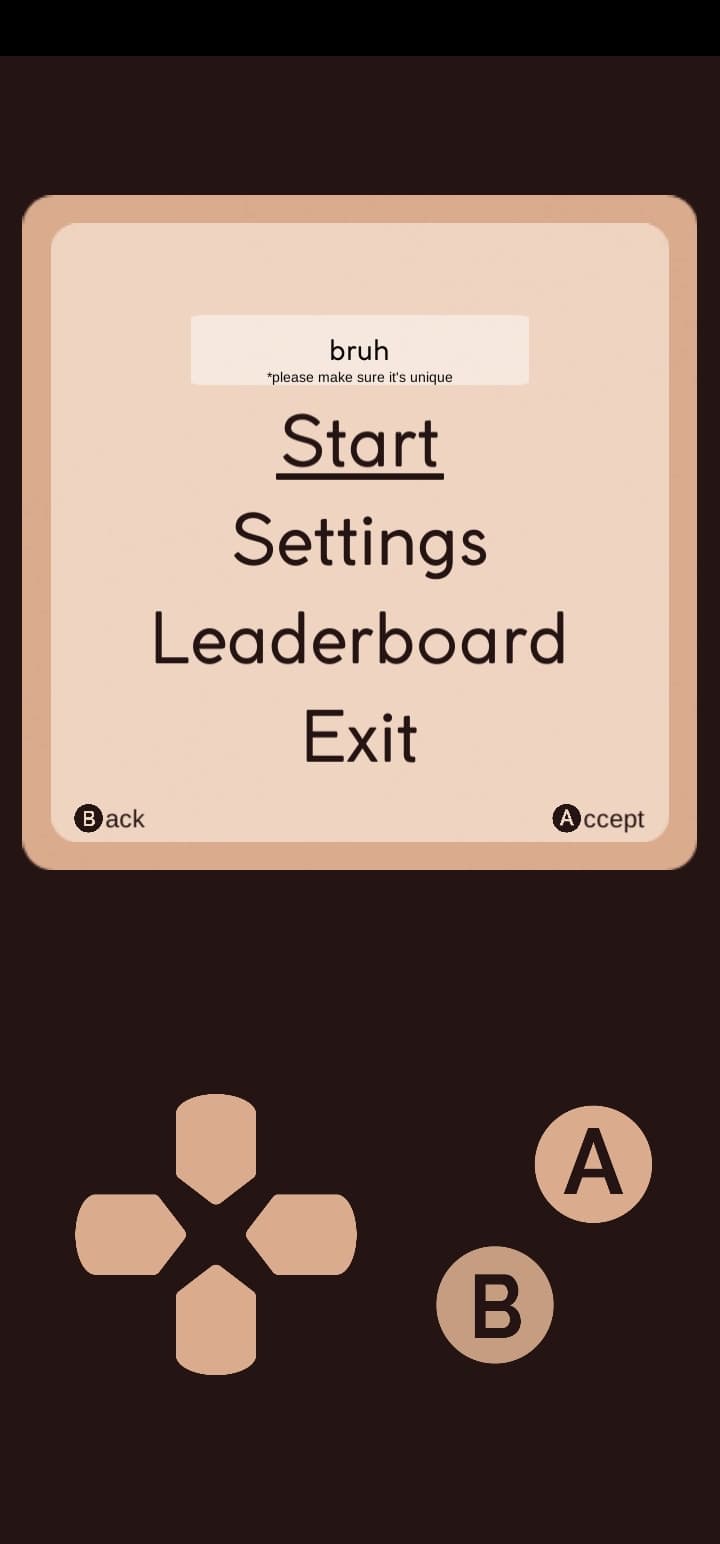
Task: Tap the round B button
Action: 495,1305
